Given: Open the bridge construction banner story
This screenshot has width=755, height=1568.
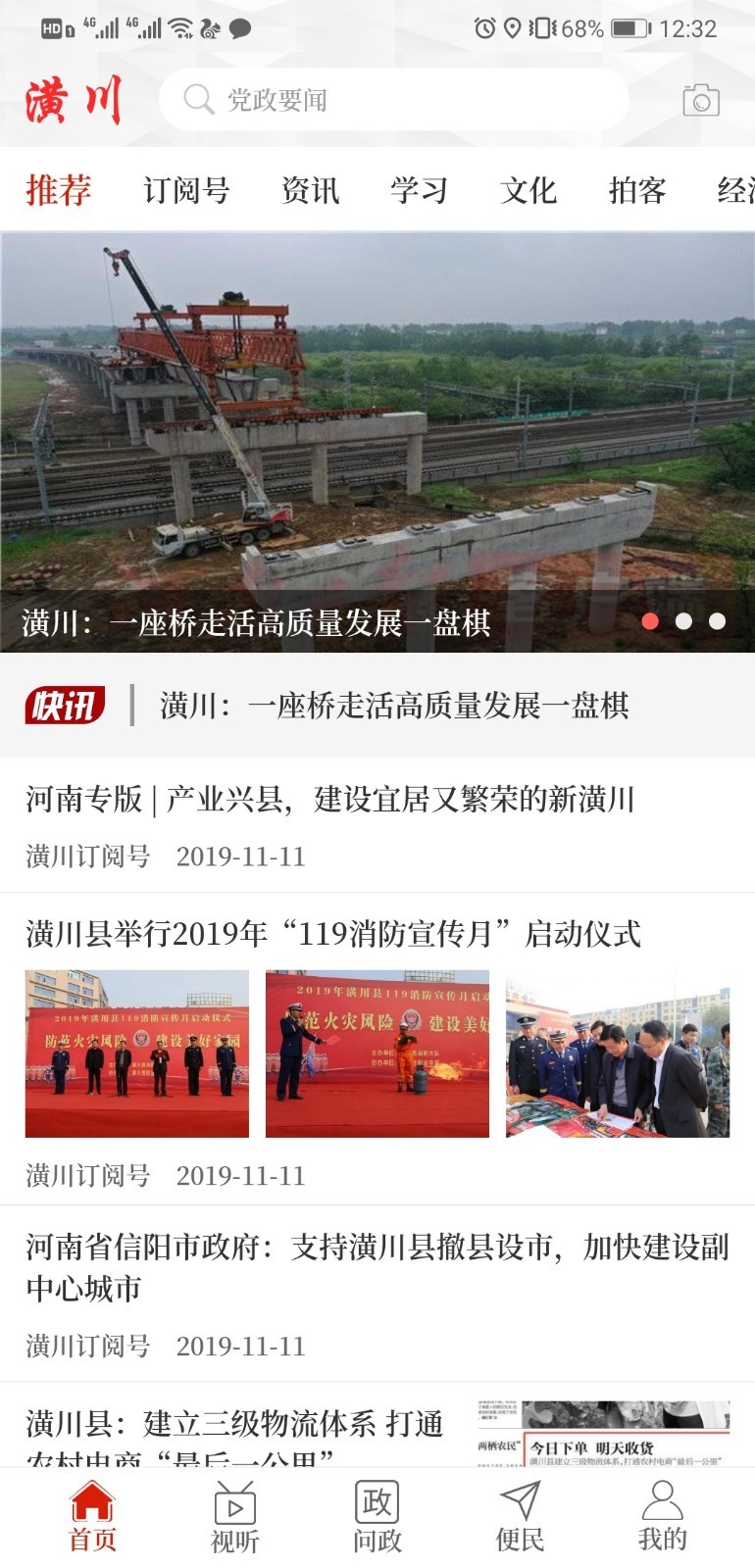Looking at the screenshot, I should click(x=377, y=441).
